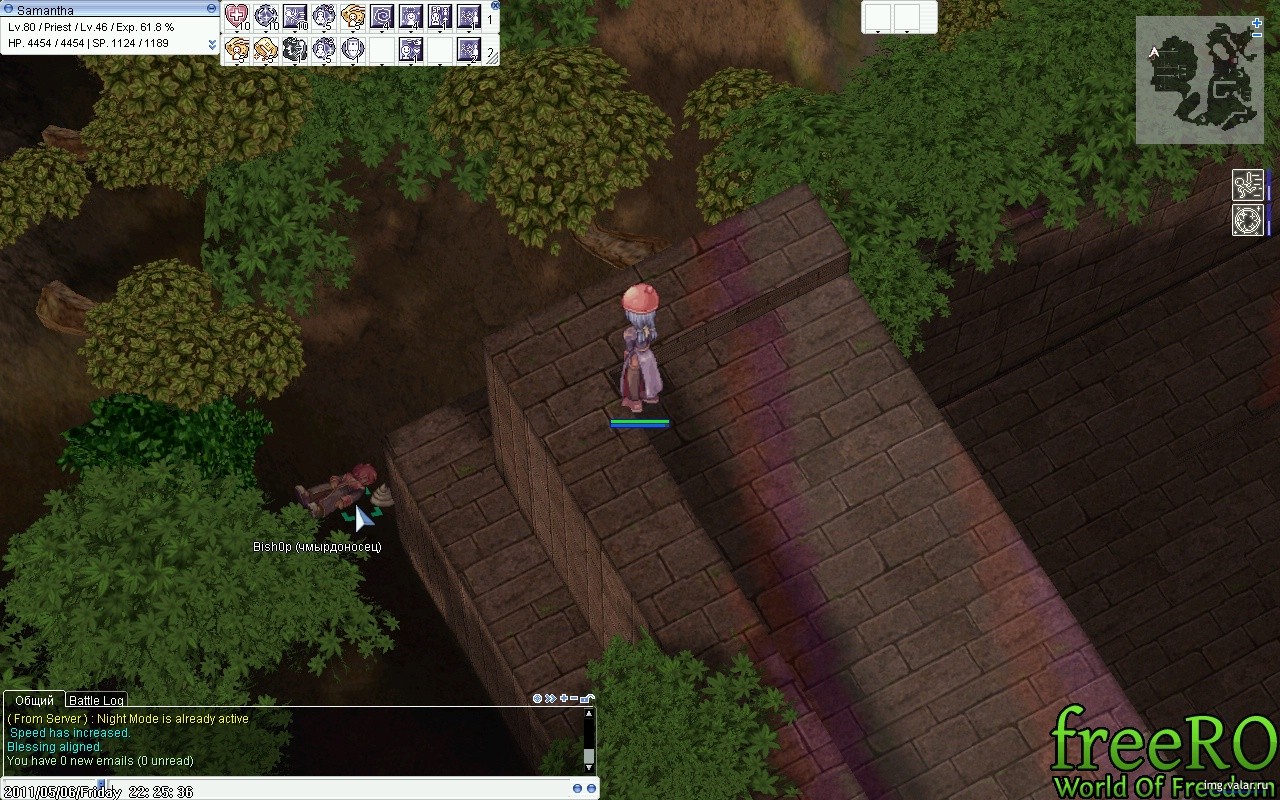Remove chat tab with the minus icon
Screen dimensions: 1280x800
pos(575,698)
